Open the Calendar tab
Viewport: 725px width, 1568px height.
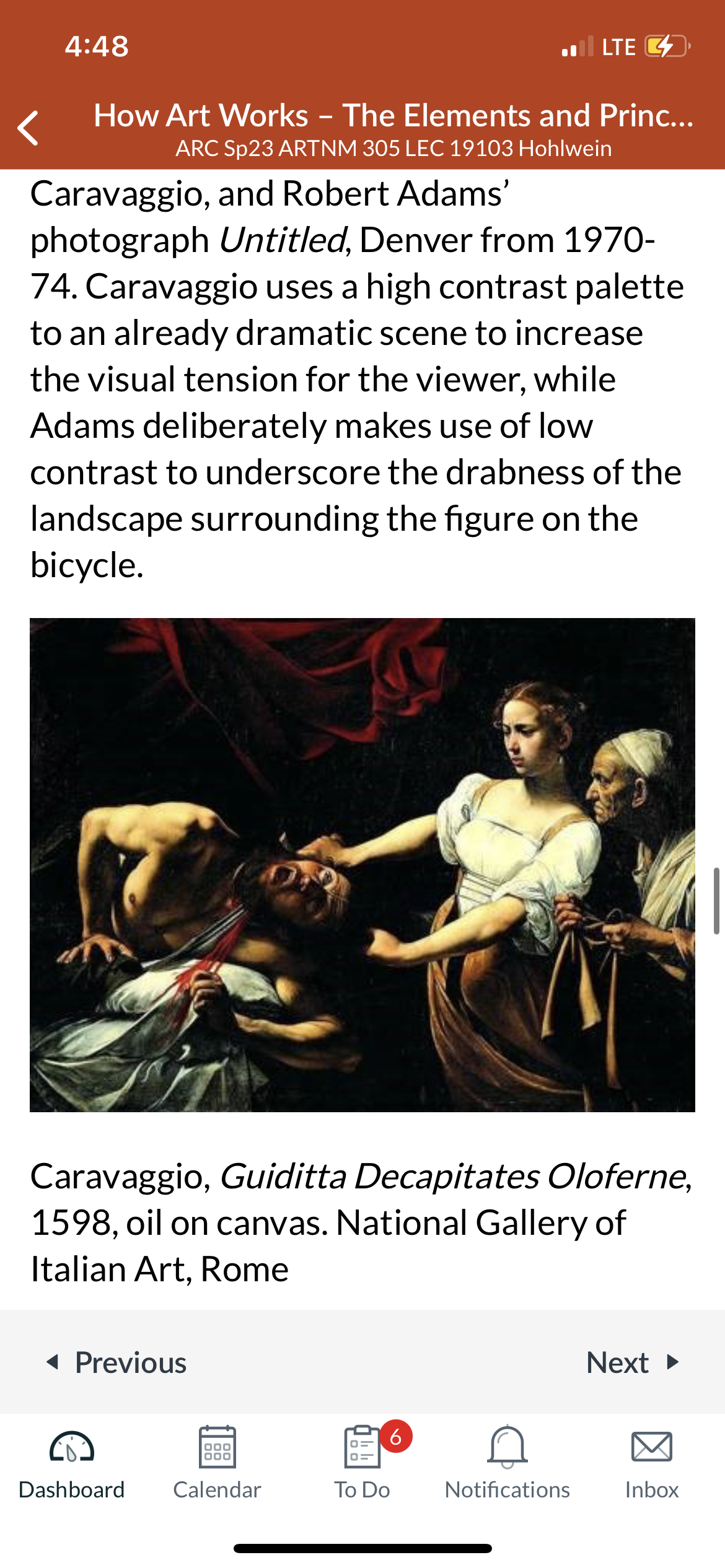217,1463
